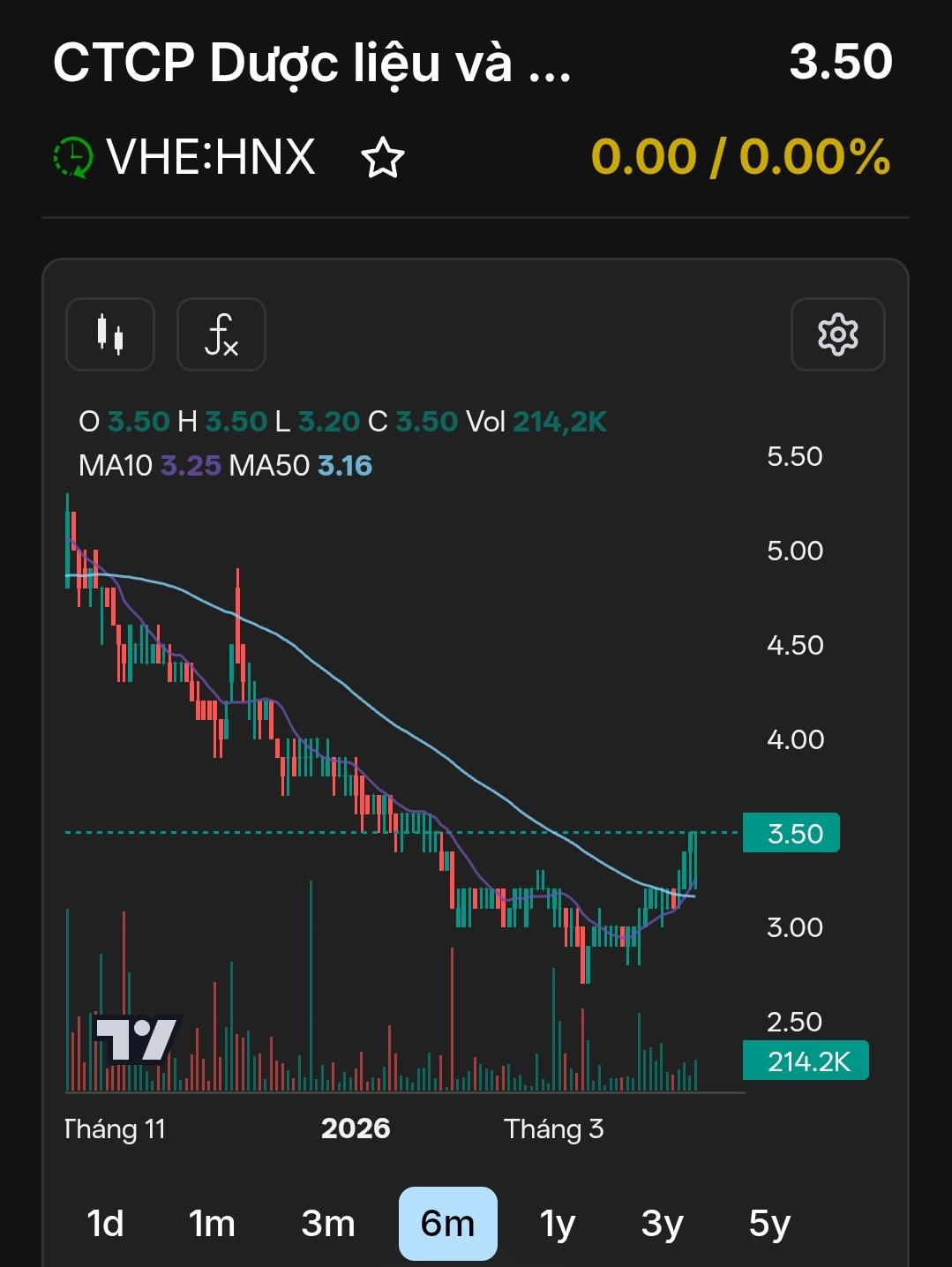The width and height of the screenshot is (952, 1267).
Task: Open the fx indicators menu
Action: coord(221,334)
